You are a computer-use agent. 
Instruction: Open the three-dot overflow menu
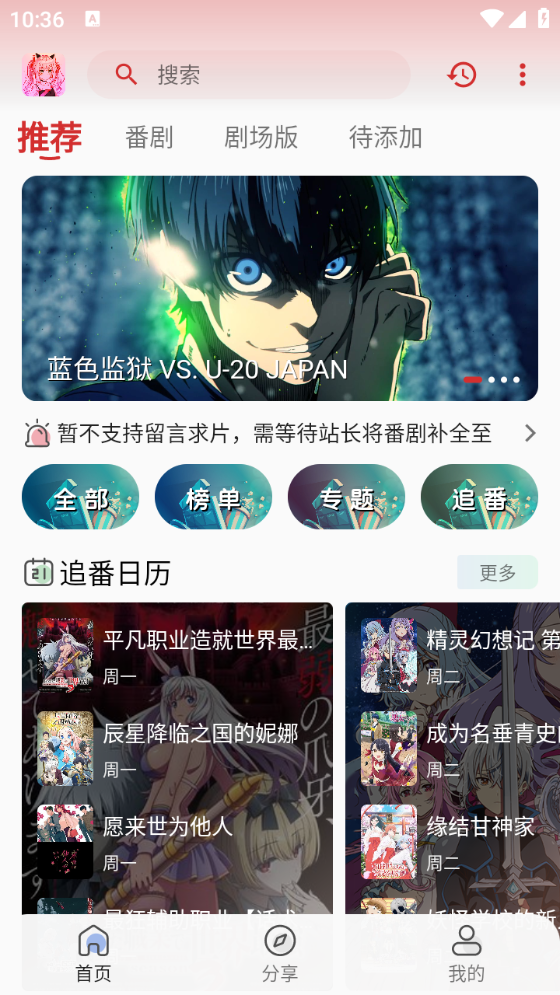(523, 75)
